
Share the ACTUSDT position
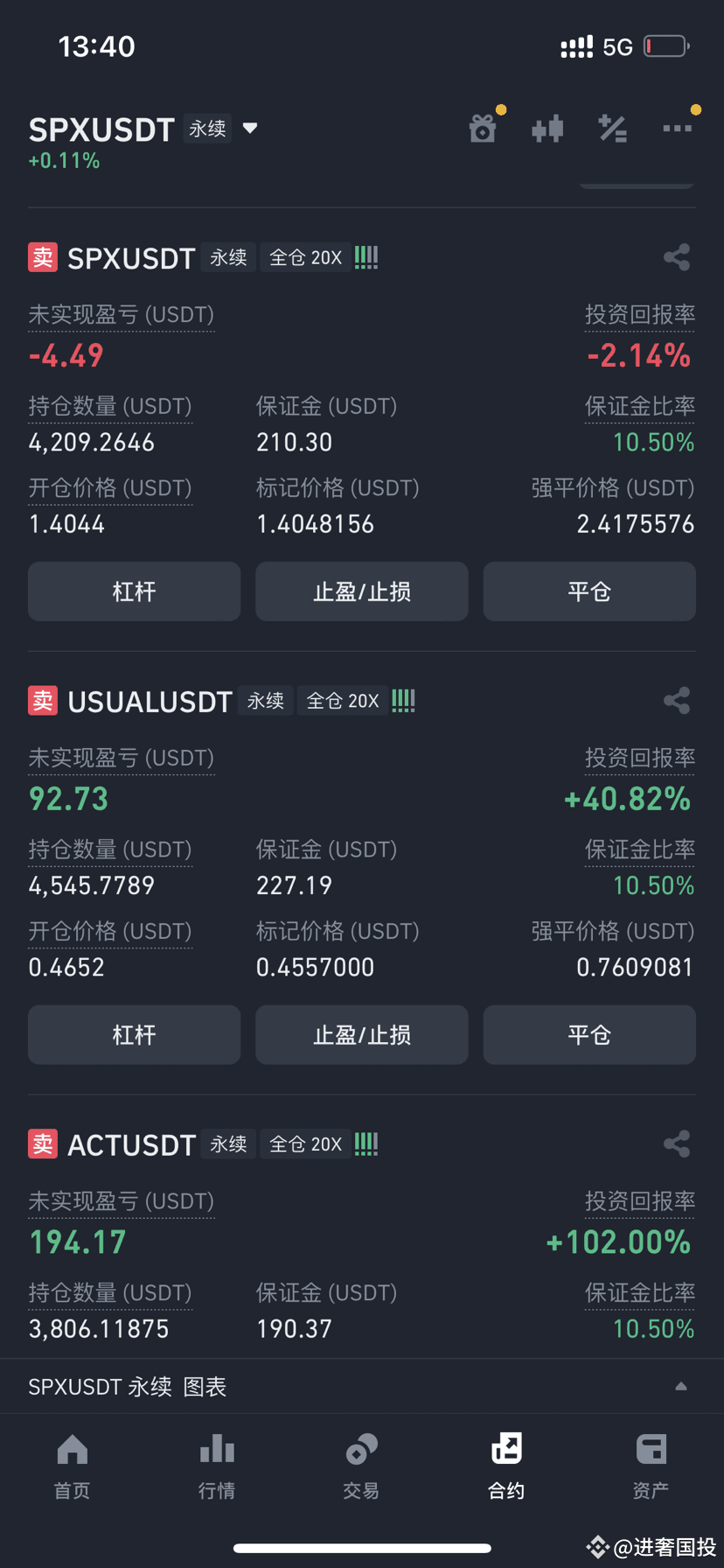[x=677, y=1143]
